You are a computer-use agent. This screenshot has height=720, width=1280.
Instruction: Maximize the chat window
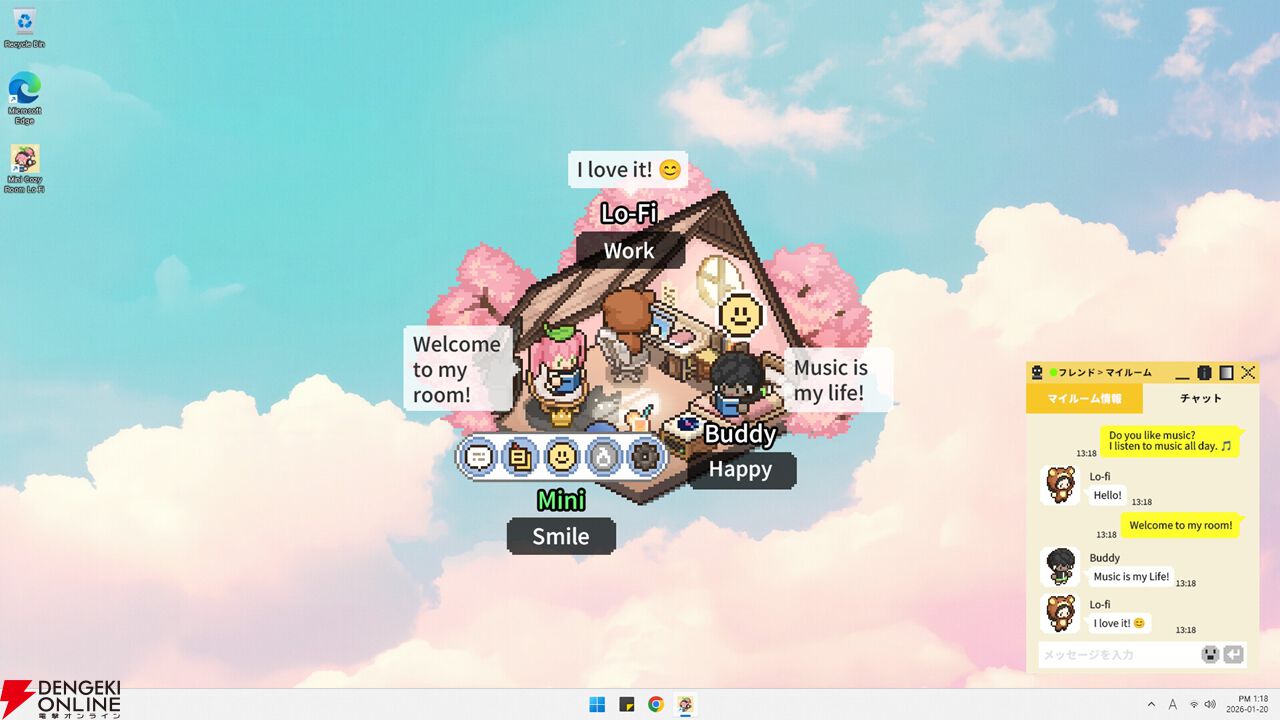point(1226,373)
